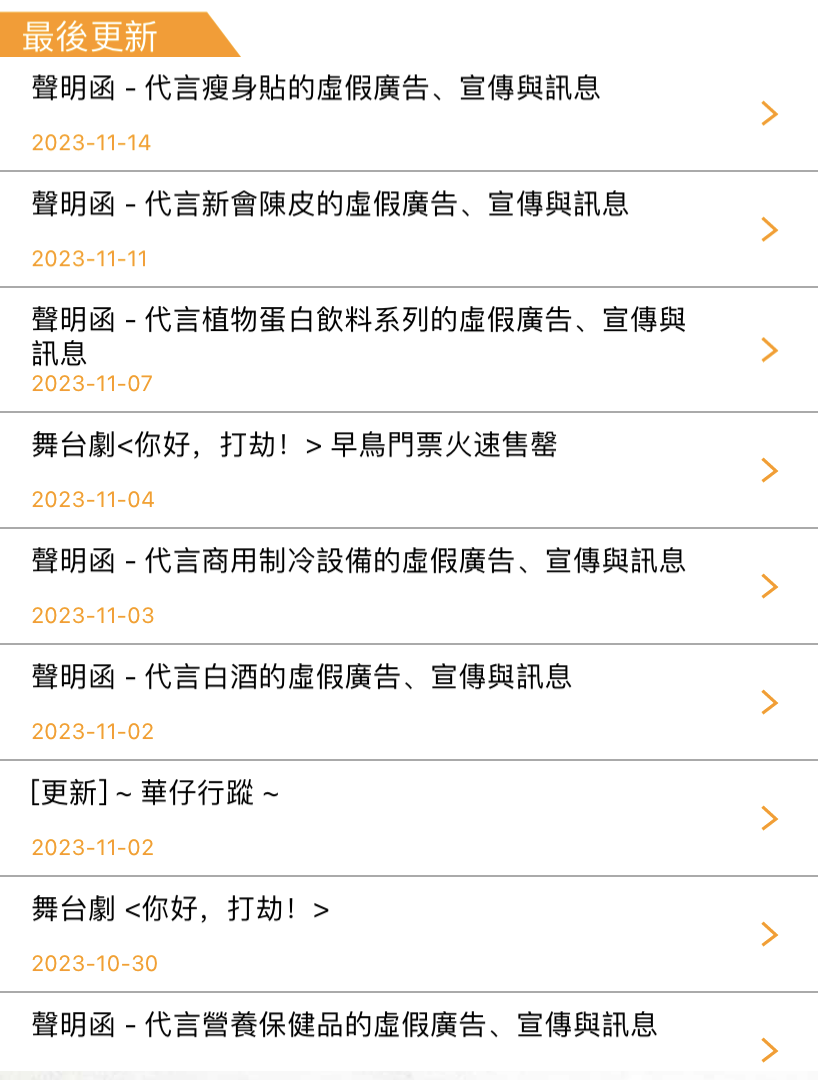Image resolution: width=818 pixels, height=1080 pixels.
Task: Click the chevron next to 商用制冷設備 statement
Action: (x=770, y=586)
